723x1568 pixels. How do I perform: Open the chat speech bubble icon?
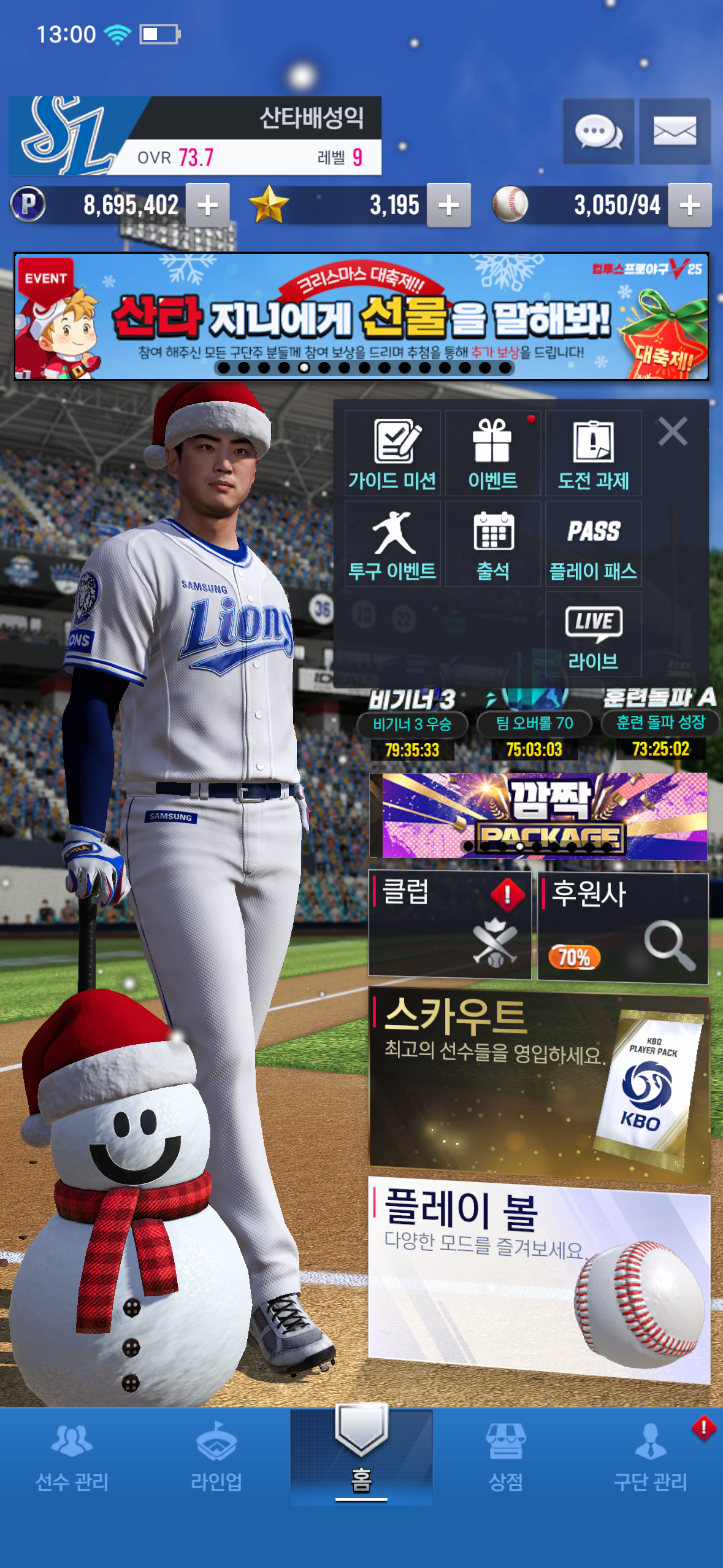tap(598, 131)
